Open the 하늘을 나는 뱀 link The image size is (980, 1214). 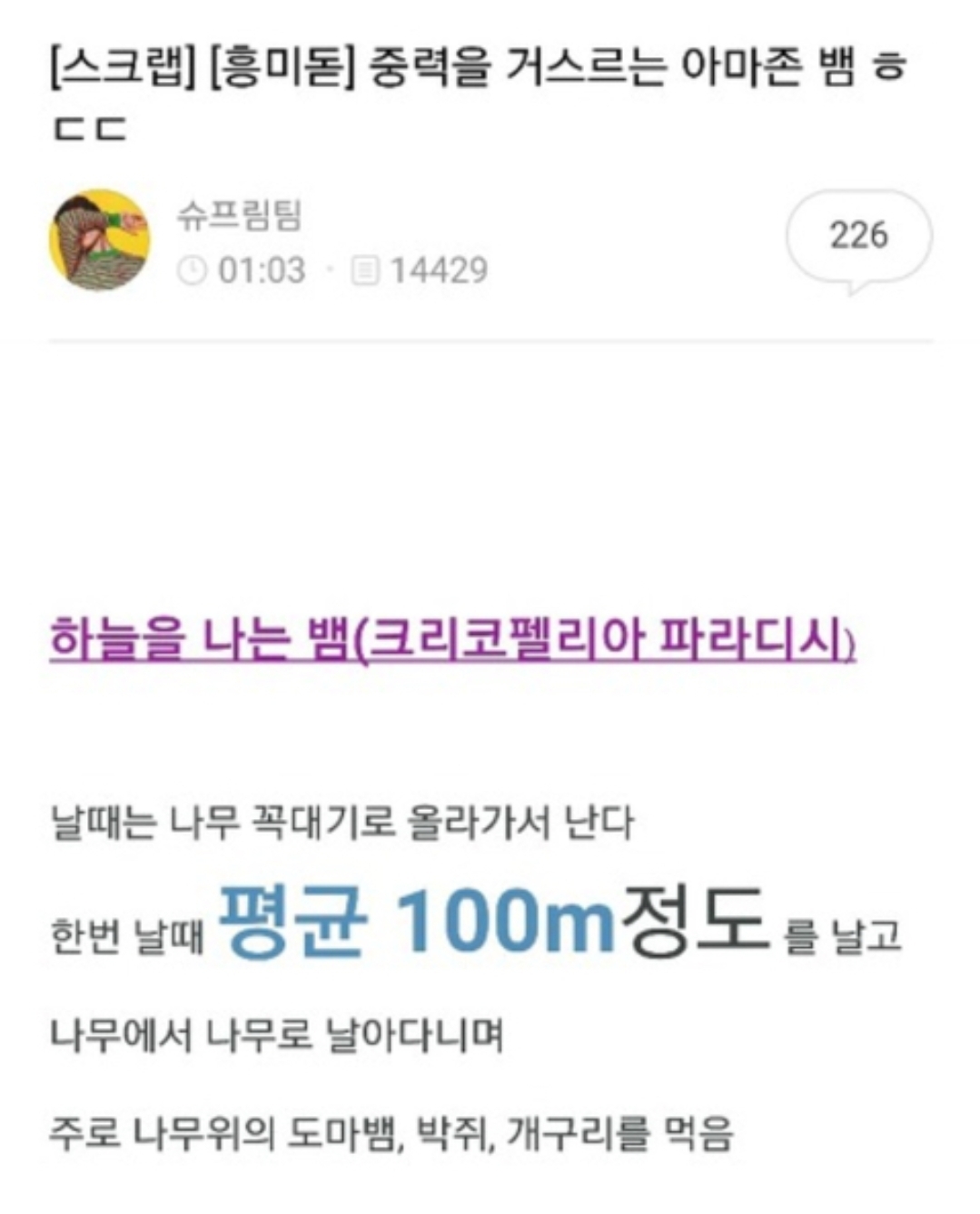coord(451,640)
